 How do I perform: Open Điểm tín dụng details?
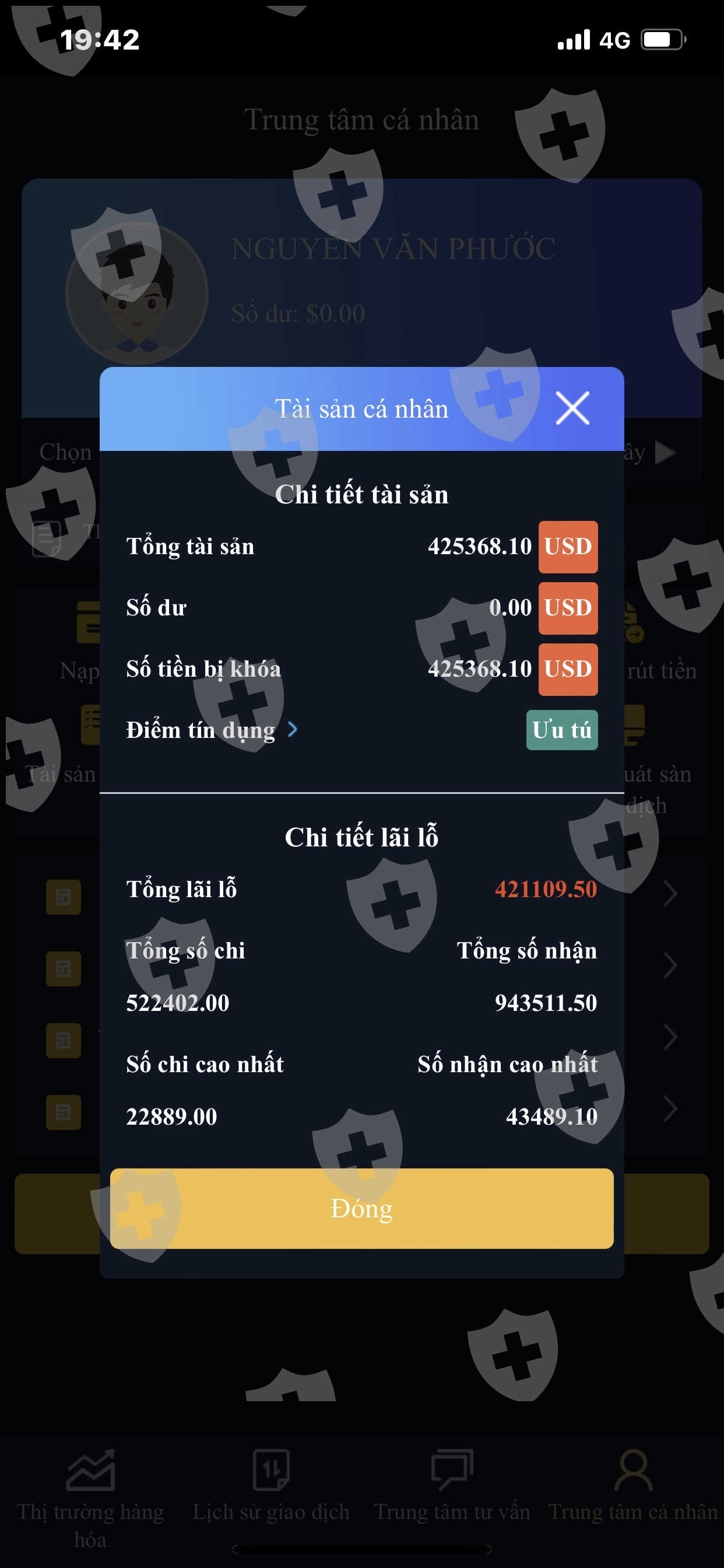click(x=212, y=730)
